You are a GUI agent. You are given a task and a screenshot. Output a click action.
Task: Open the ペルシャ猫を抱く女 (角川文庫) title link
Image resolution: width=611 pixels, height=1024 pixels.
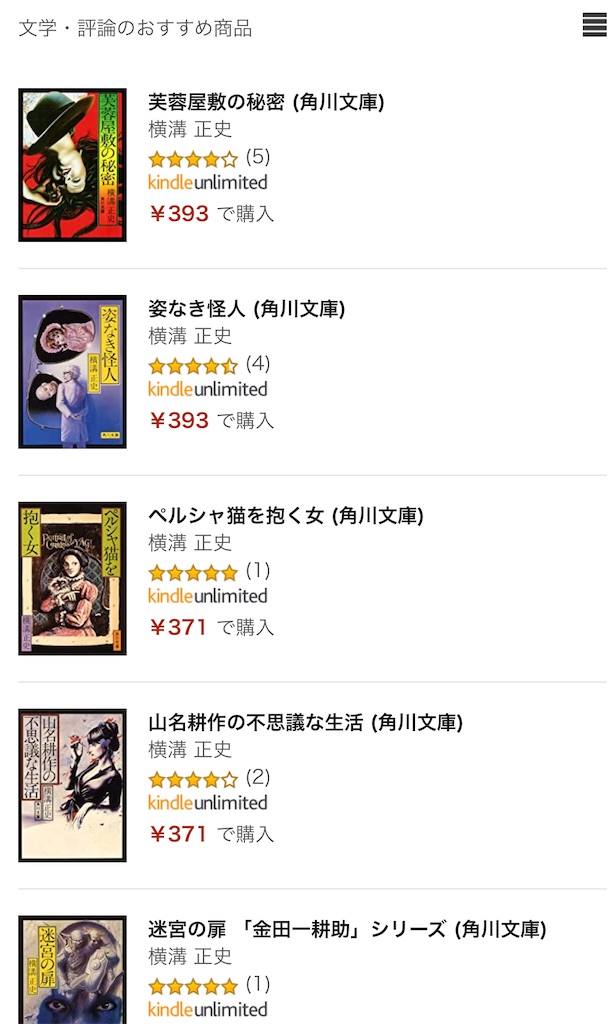click(x=285, y=516)
